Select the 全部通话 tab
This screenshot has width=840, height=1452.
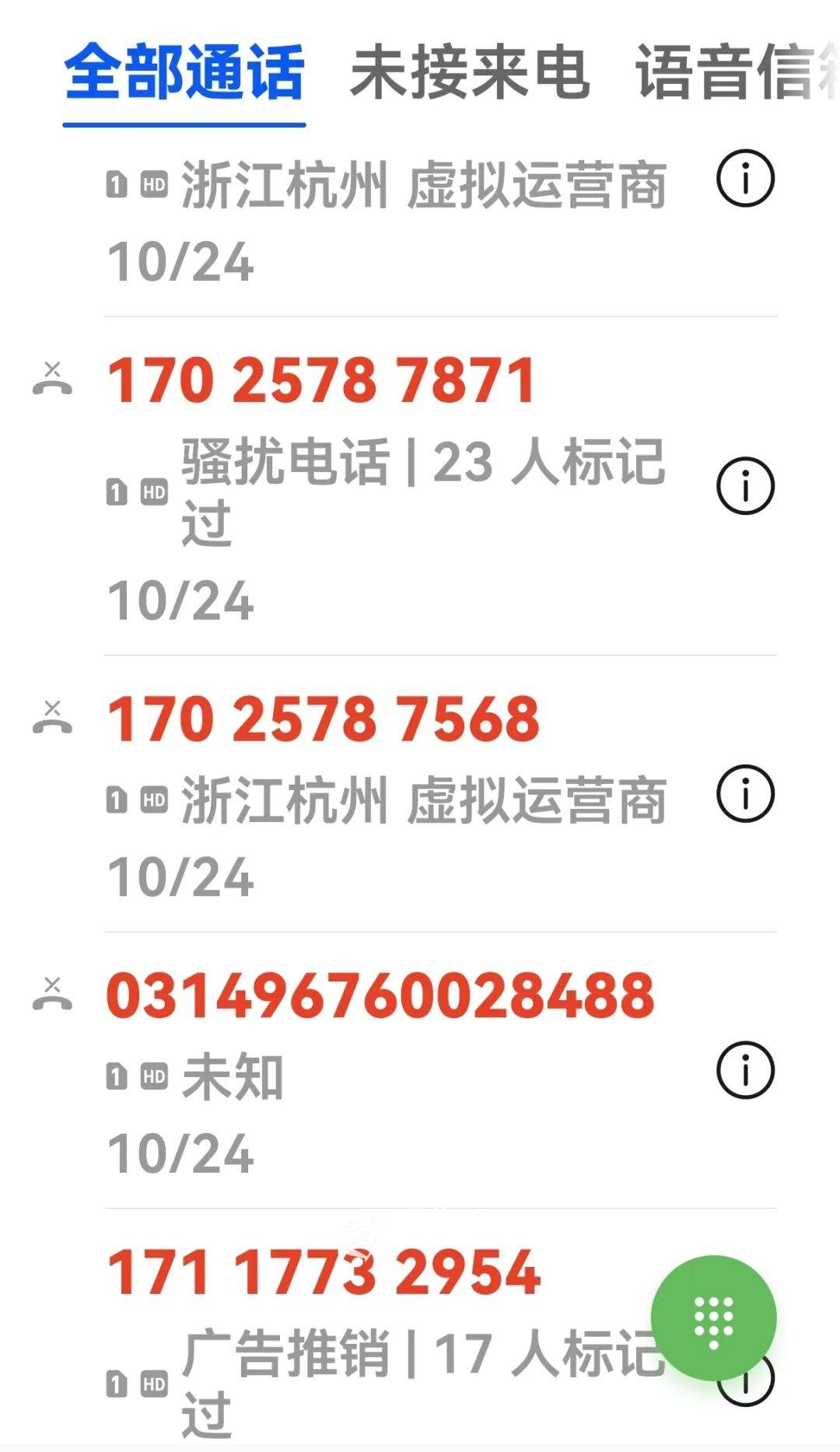(x=185, y=75)
